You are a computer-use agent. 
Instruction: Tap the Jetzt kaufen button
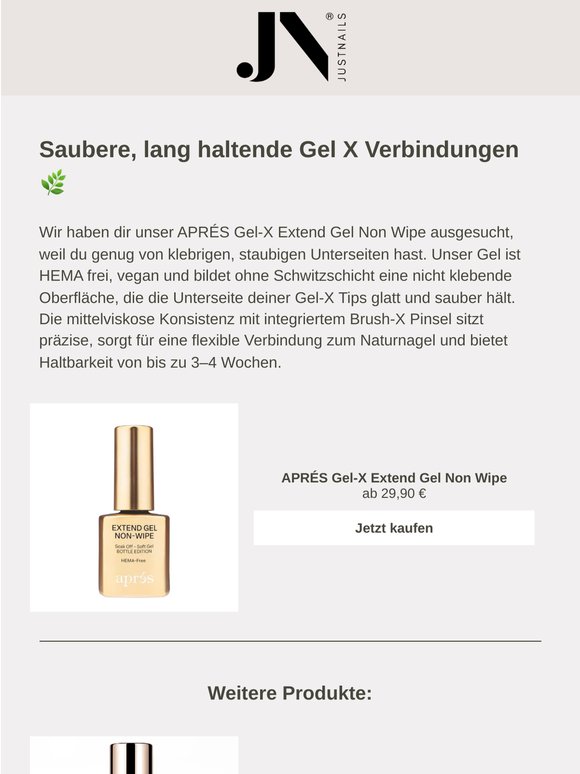(x=393, y=528)
